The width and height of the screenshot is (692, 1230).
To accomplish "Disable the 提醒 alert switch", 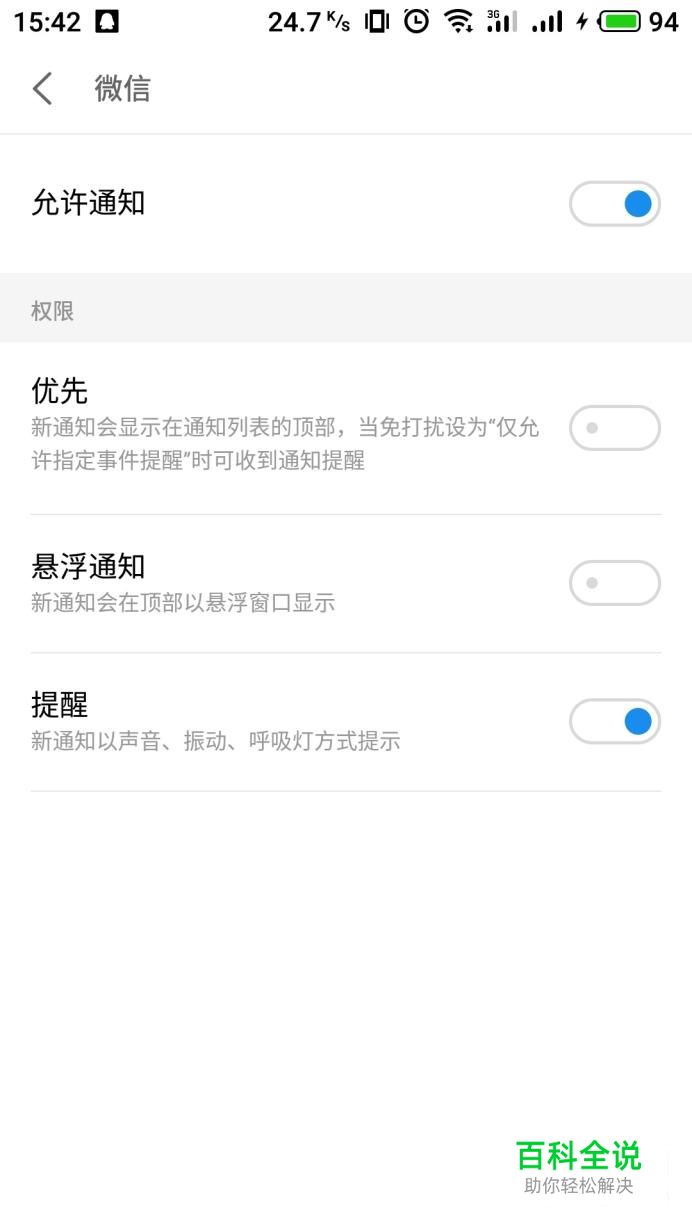I will [615, 721].
